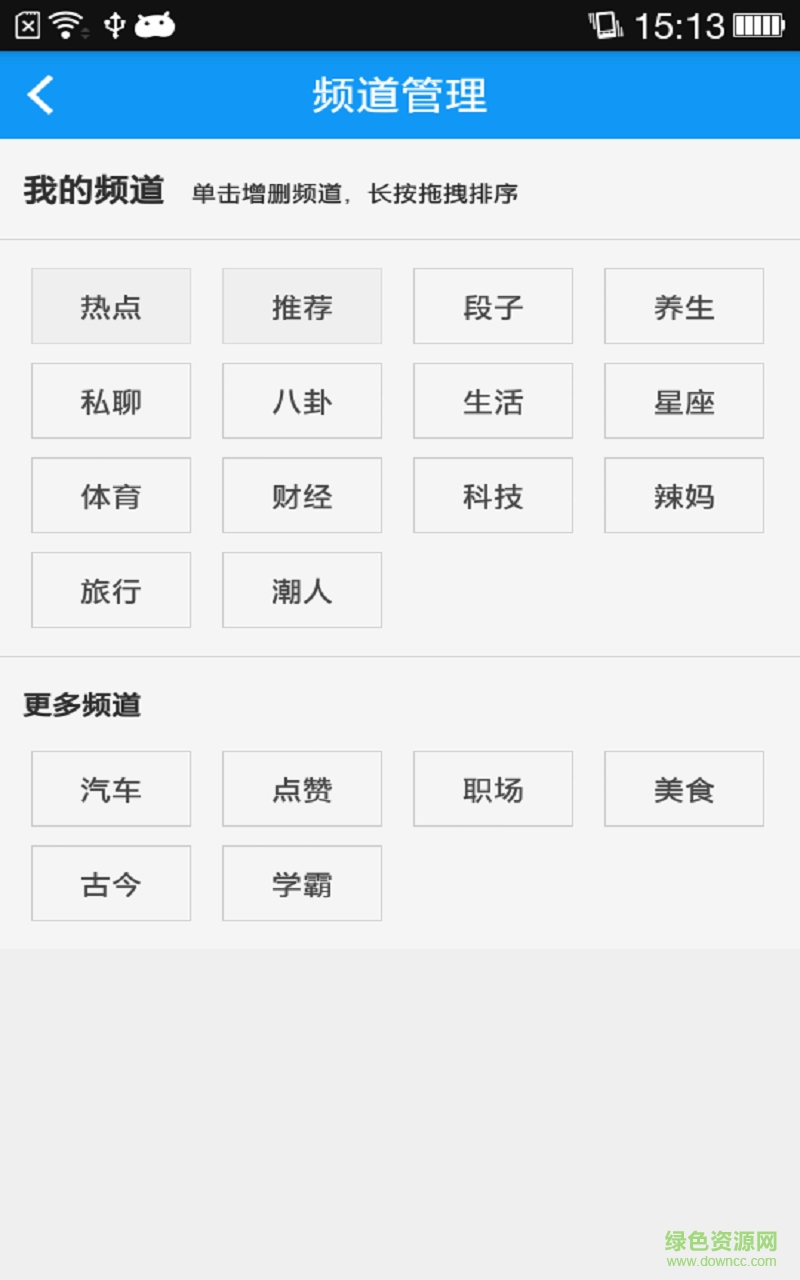Select the 潮人 channel
This screenshot has width=800, height=1280.
pos(302,590)
